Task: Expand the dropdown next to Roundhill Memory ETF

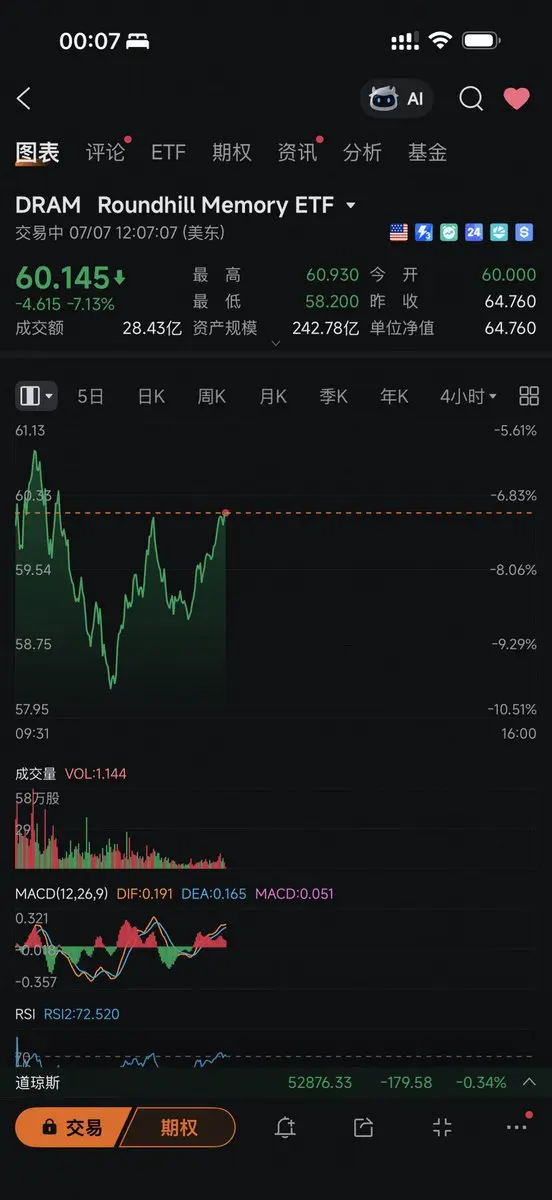Action: click(x=351, y=206)
